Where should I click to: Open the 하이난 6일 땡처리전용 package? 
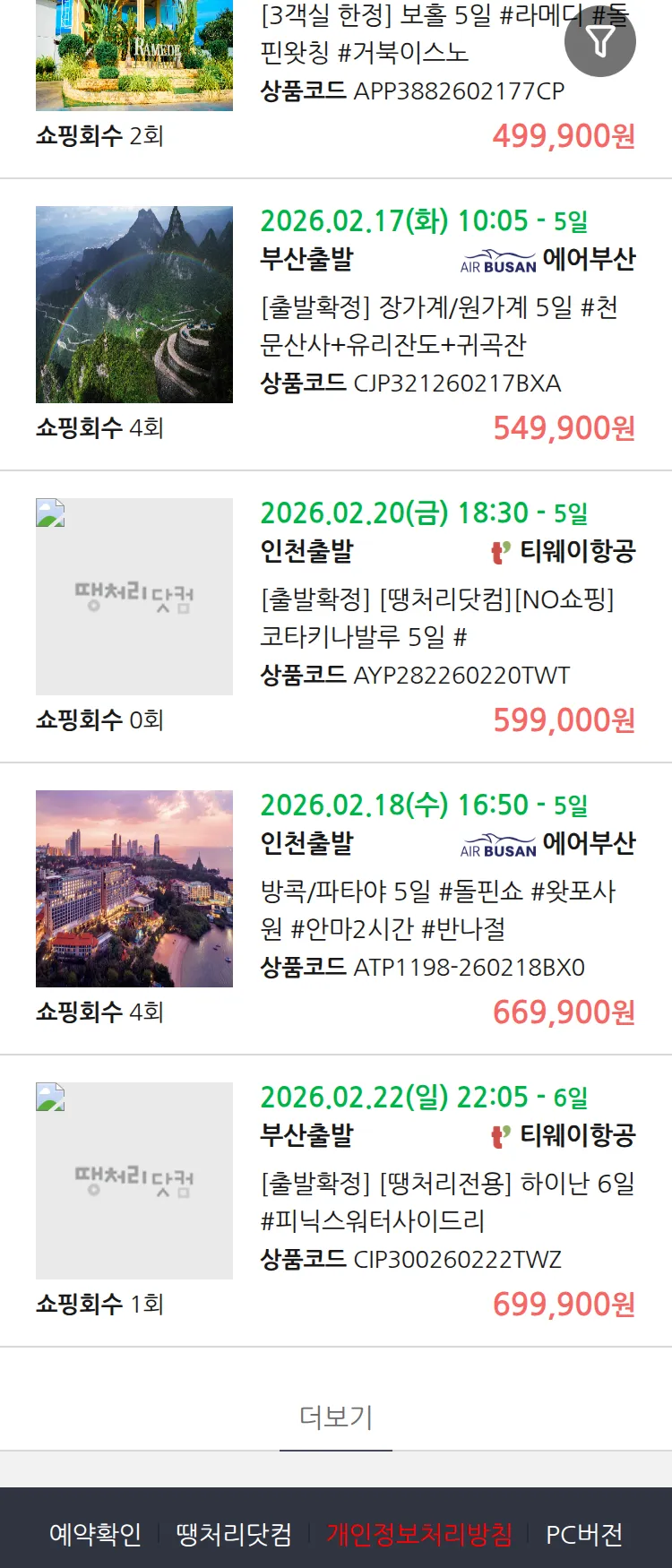click(446, 1202)
